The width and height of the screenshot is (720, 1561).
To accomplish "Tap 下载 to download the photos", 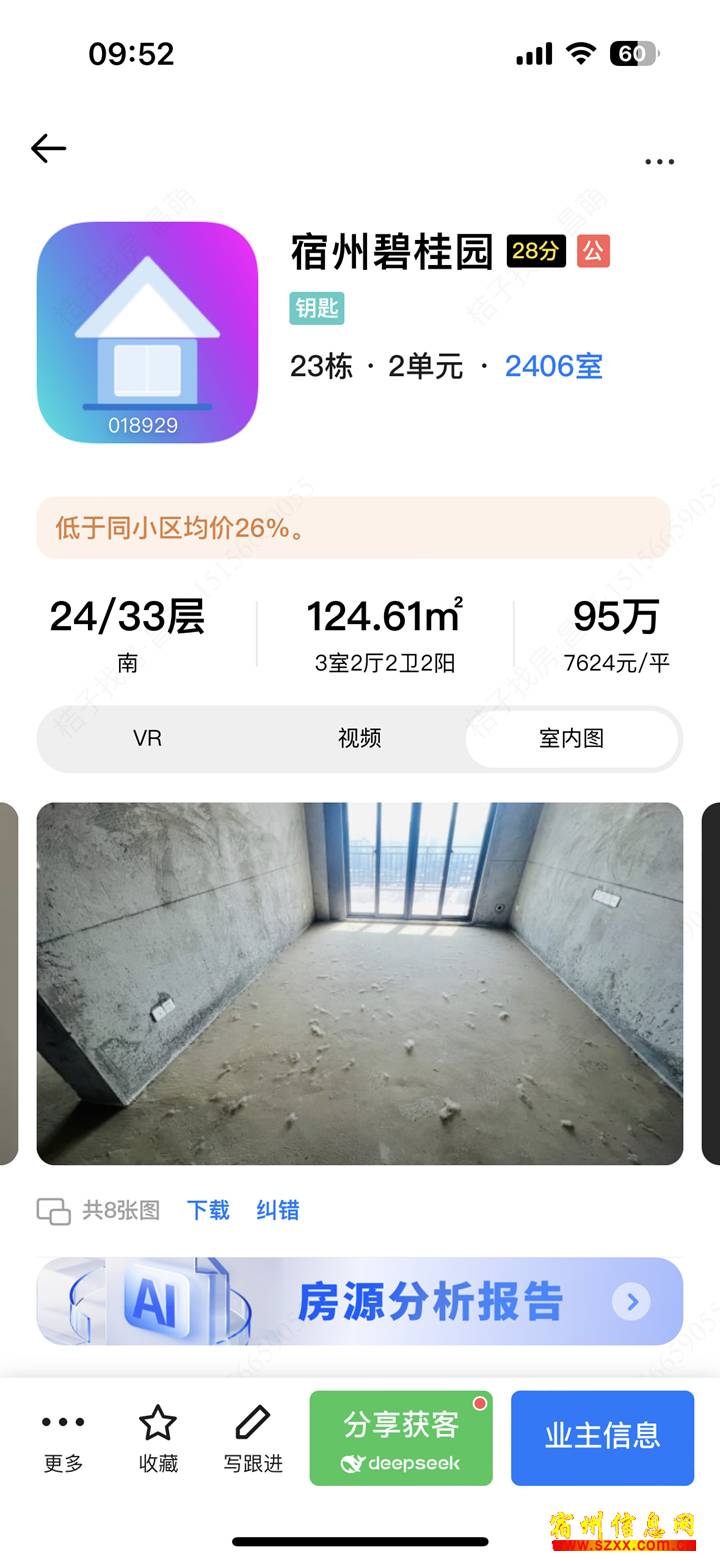I will [208, 1210].
